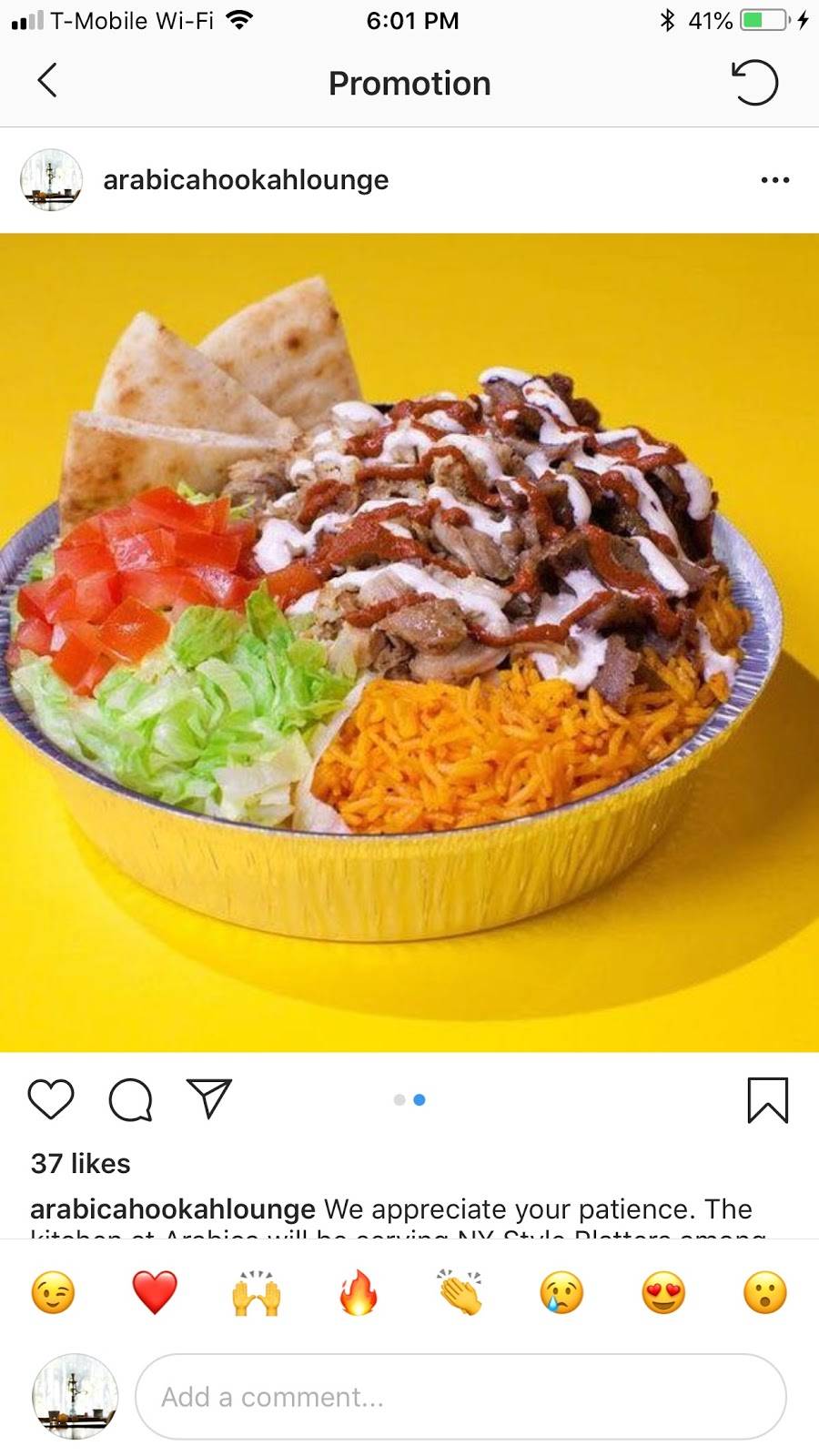
Task: Bookmark this post
Action: tap(767, 1100)
